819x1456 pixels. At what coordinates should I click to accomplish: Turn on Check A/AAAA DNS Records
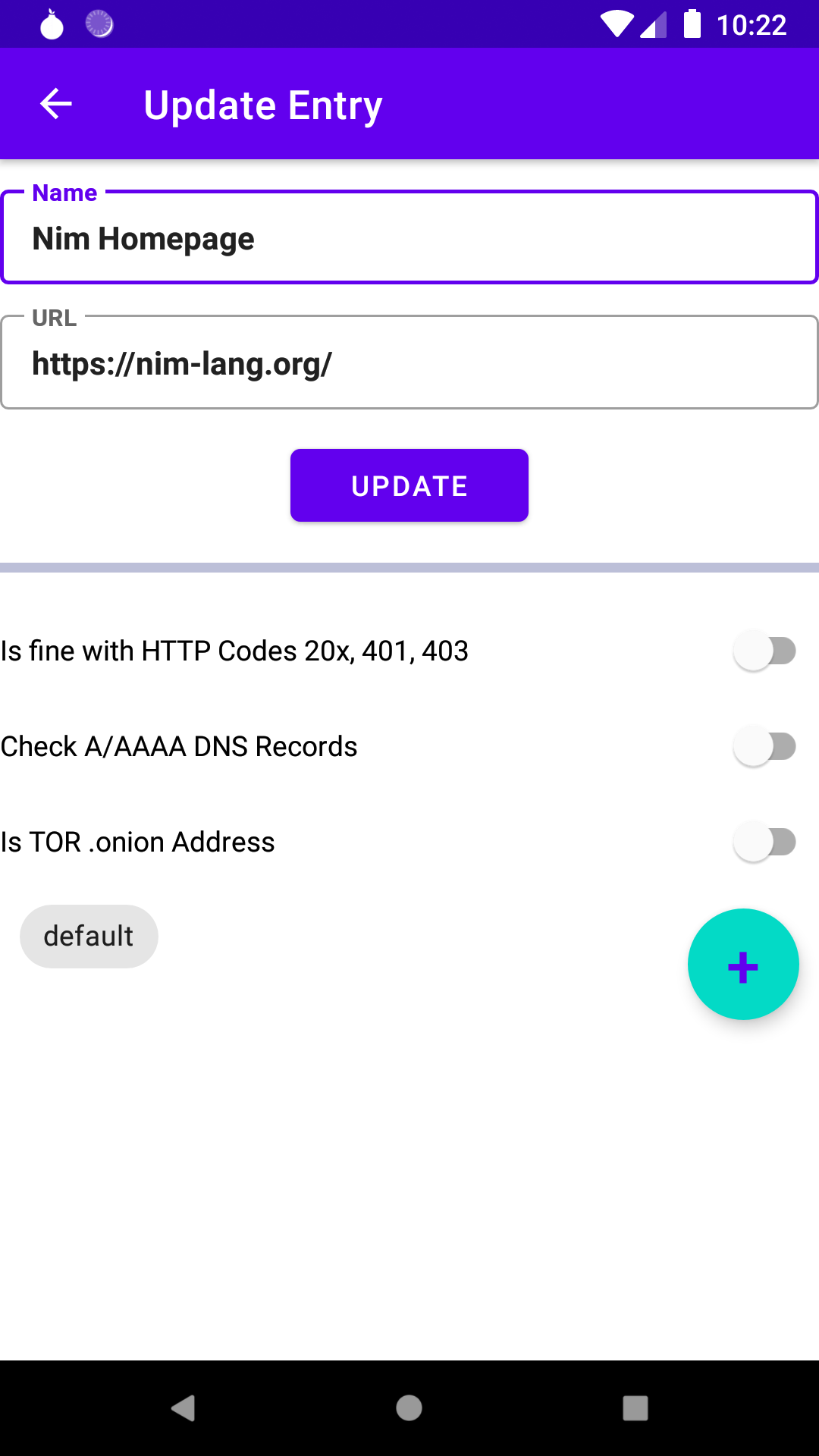click(764, 746)
